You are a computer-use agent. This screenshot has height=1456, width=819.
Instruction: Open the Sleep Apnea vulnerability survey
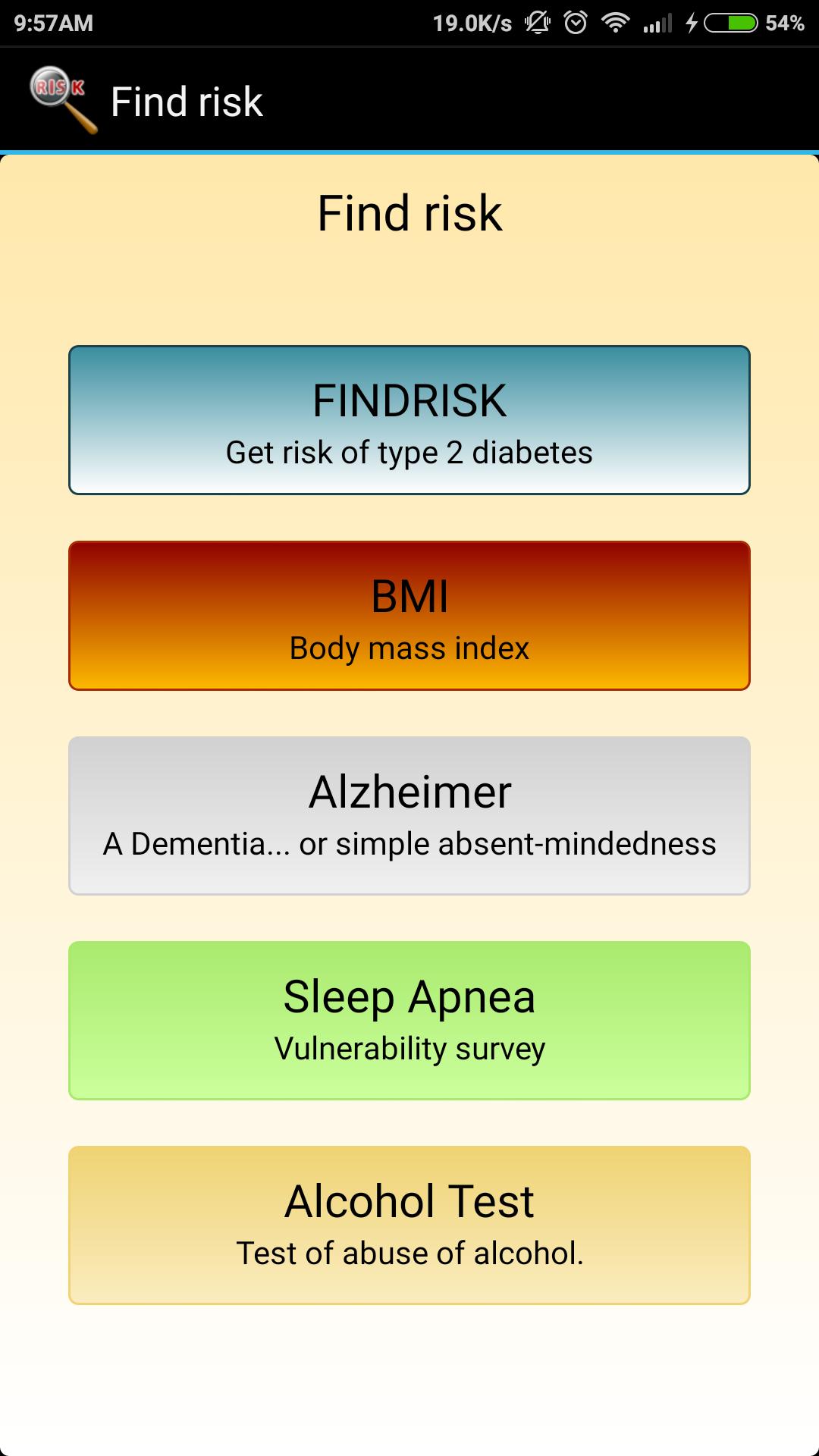(409, 1018)
